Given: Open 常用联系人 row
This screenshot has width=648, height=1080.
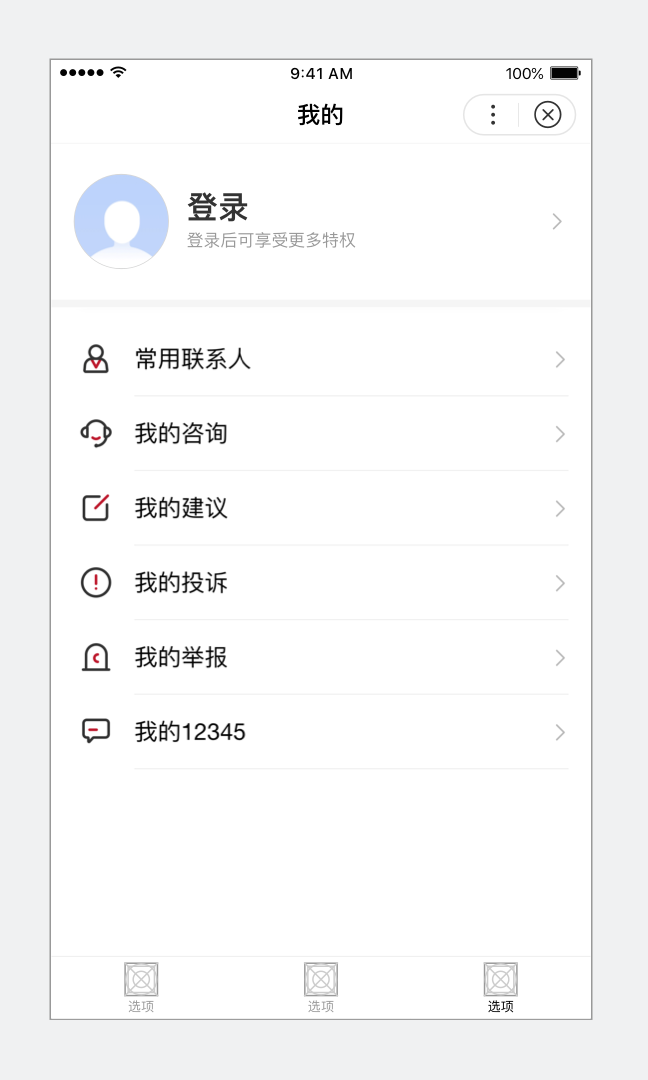Looking at the screenshot, I should click(x=321, y=360).
